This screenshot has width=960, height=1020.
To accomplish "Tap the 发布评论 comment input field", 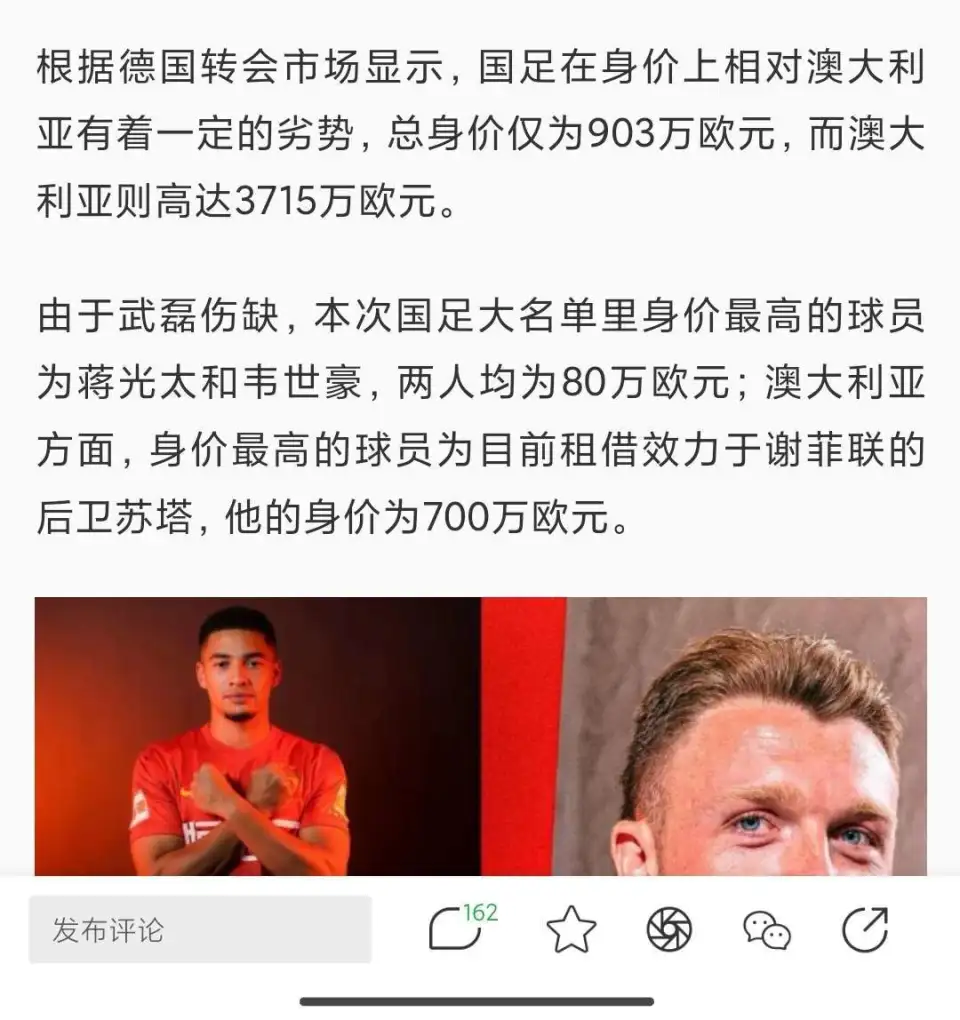I will [200, 930].
